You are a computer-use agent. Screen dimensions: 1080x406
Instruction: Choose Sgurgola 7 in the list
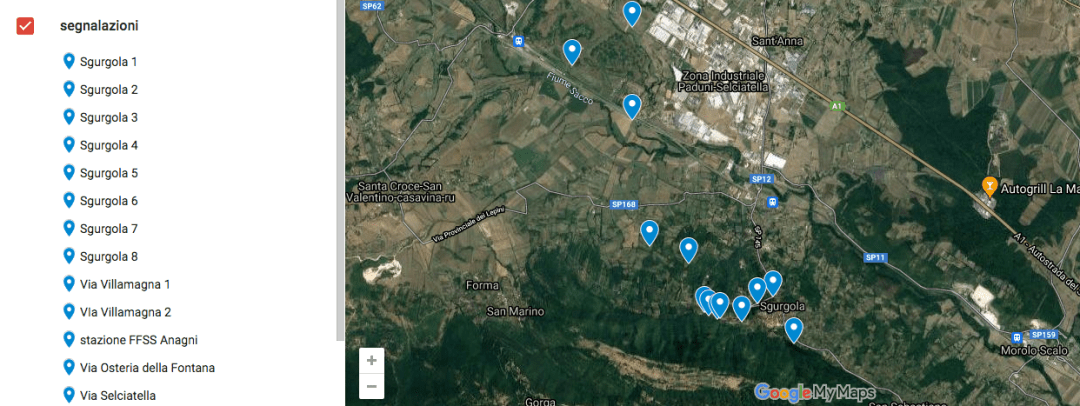pyautogui.click(x=108, y=229)
